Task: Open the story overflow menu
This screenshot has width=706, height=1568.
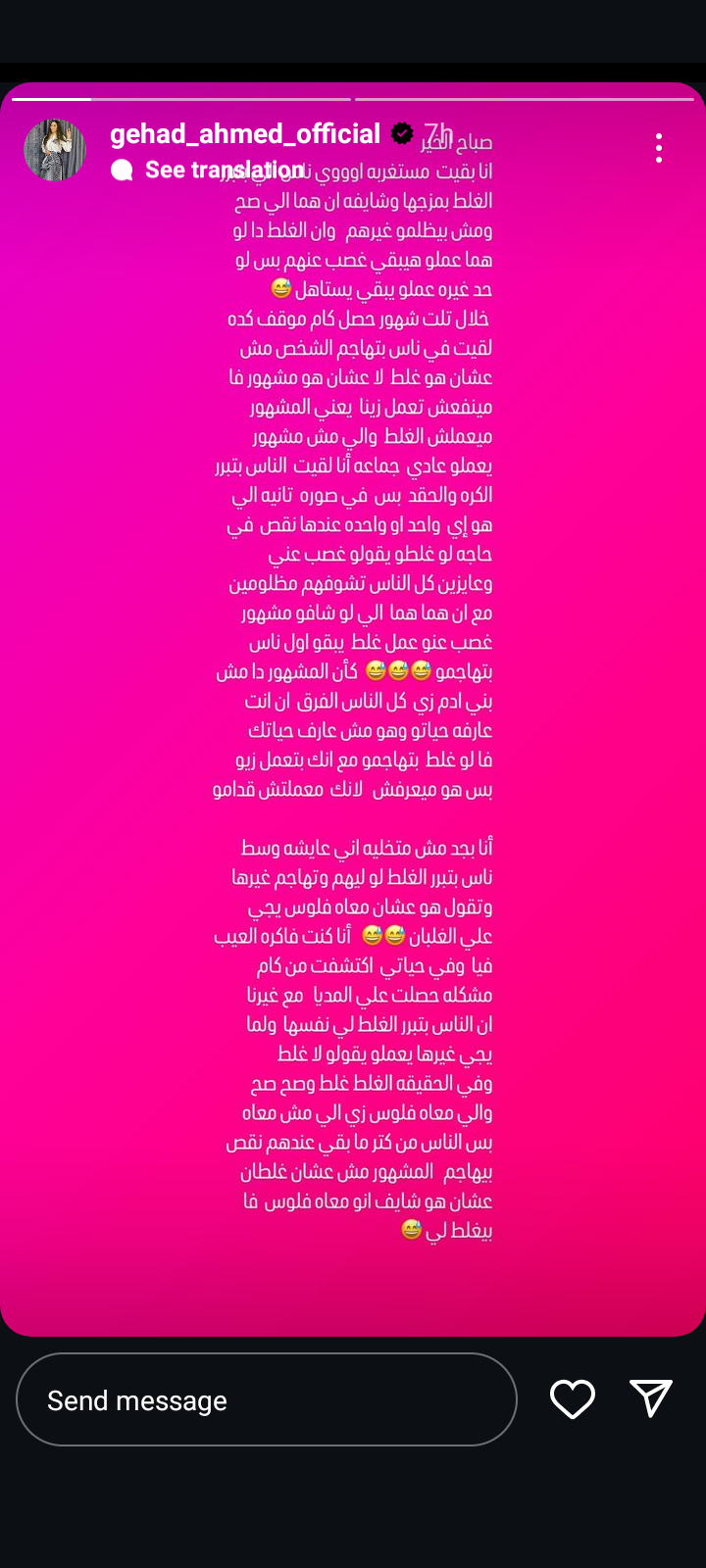Action: click(x=659, y=148)
